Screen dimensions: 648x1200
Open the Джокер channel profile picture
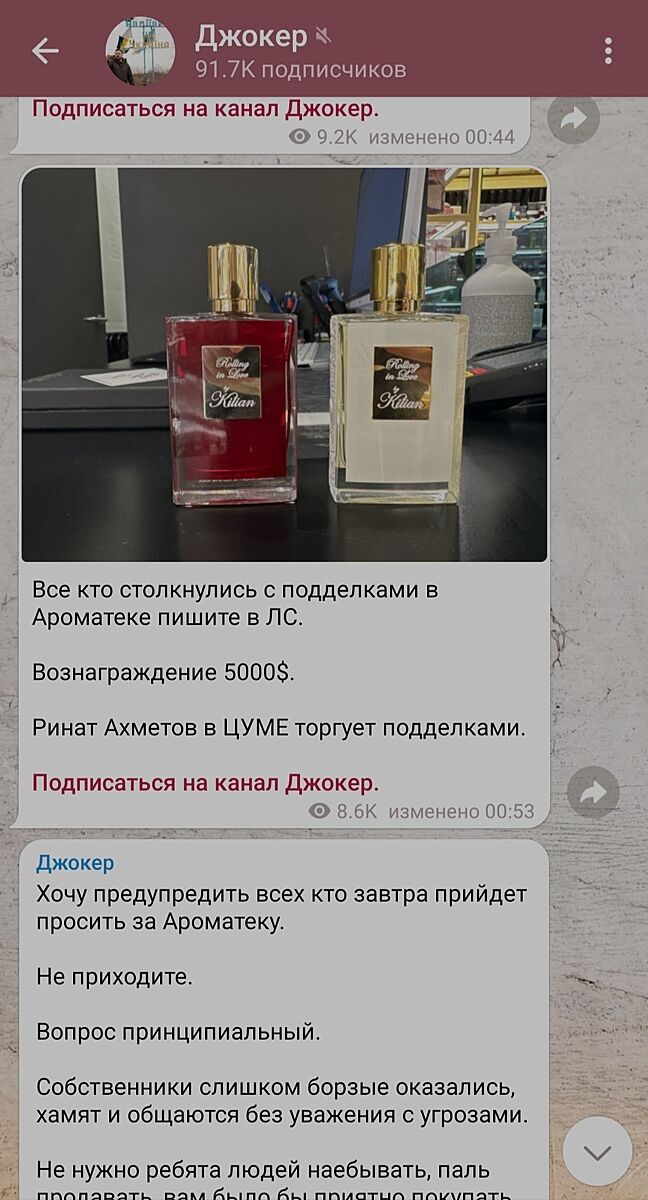pos(140,51)
